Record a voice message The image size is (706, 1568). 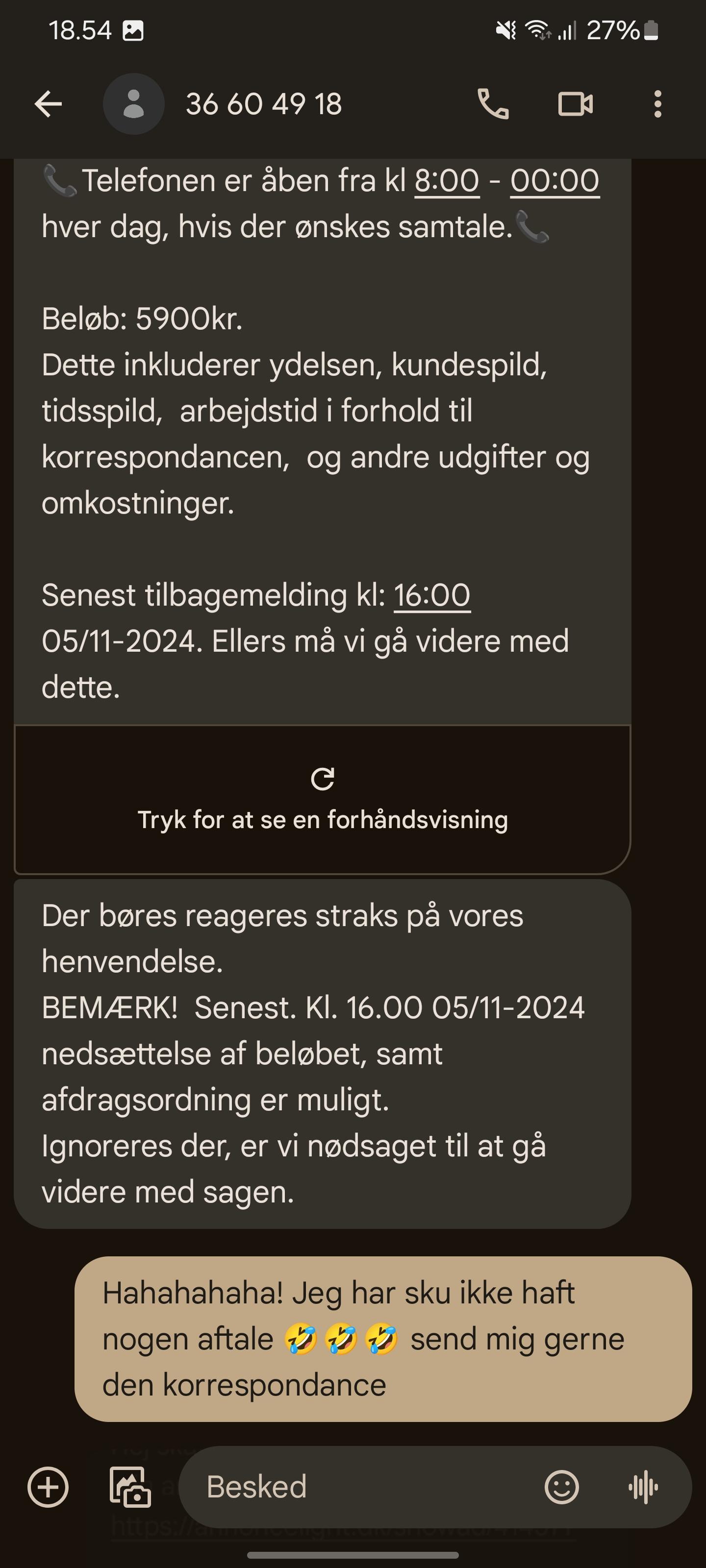point(643,1487)
